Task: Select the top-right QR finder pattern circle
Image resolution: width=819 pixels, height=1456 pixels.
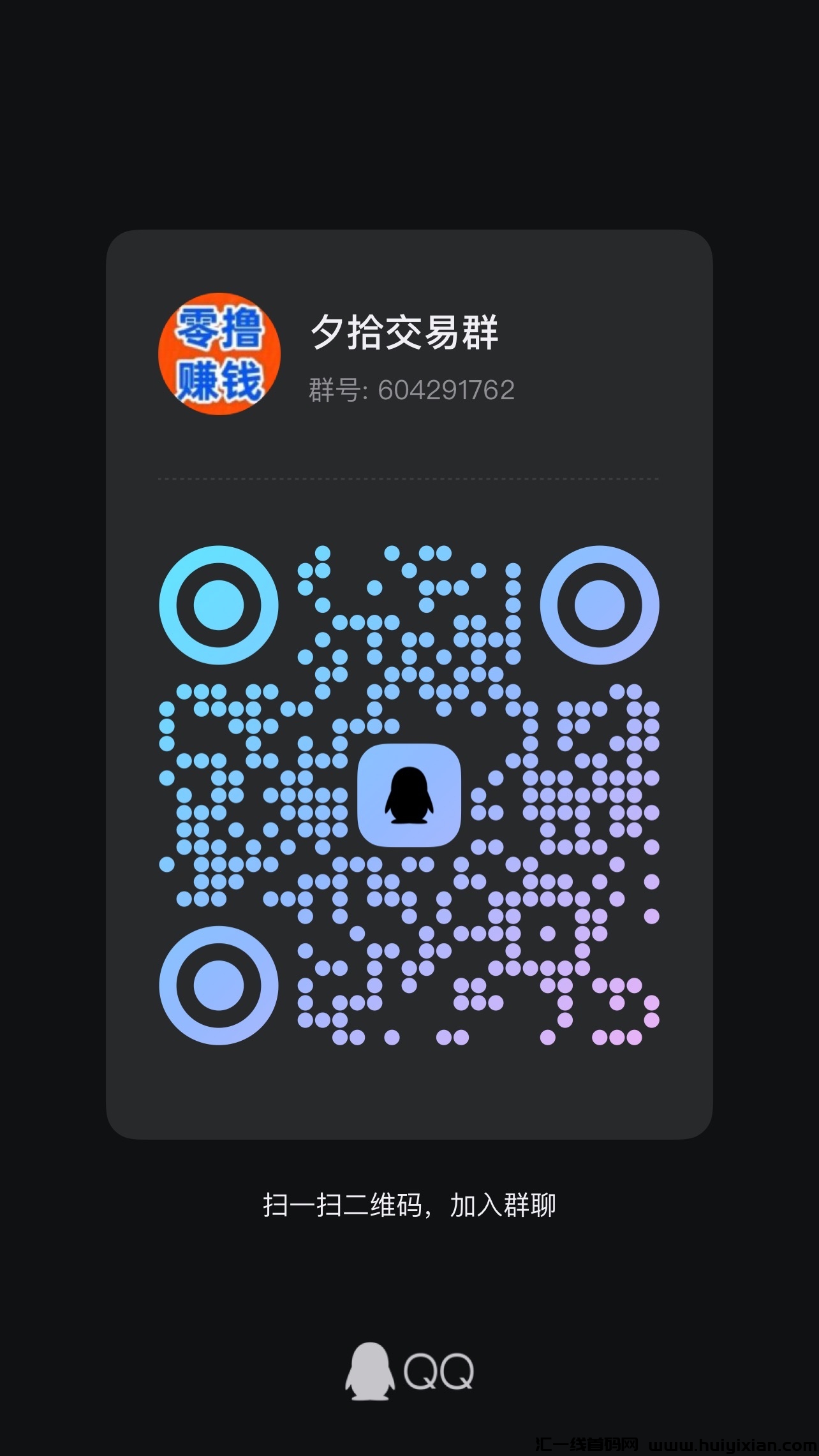Action: coord(600,606)
